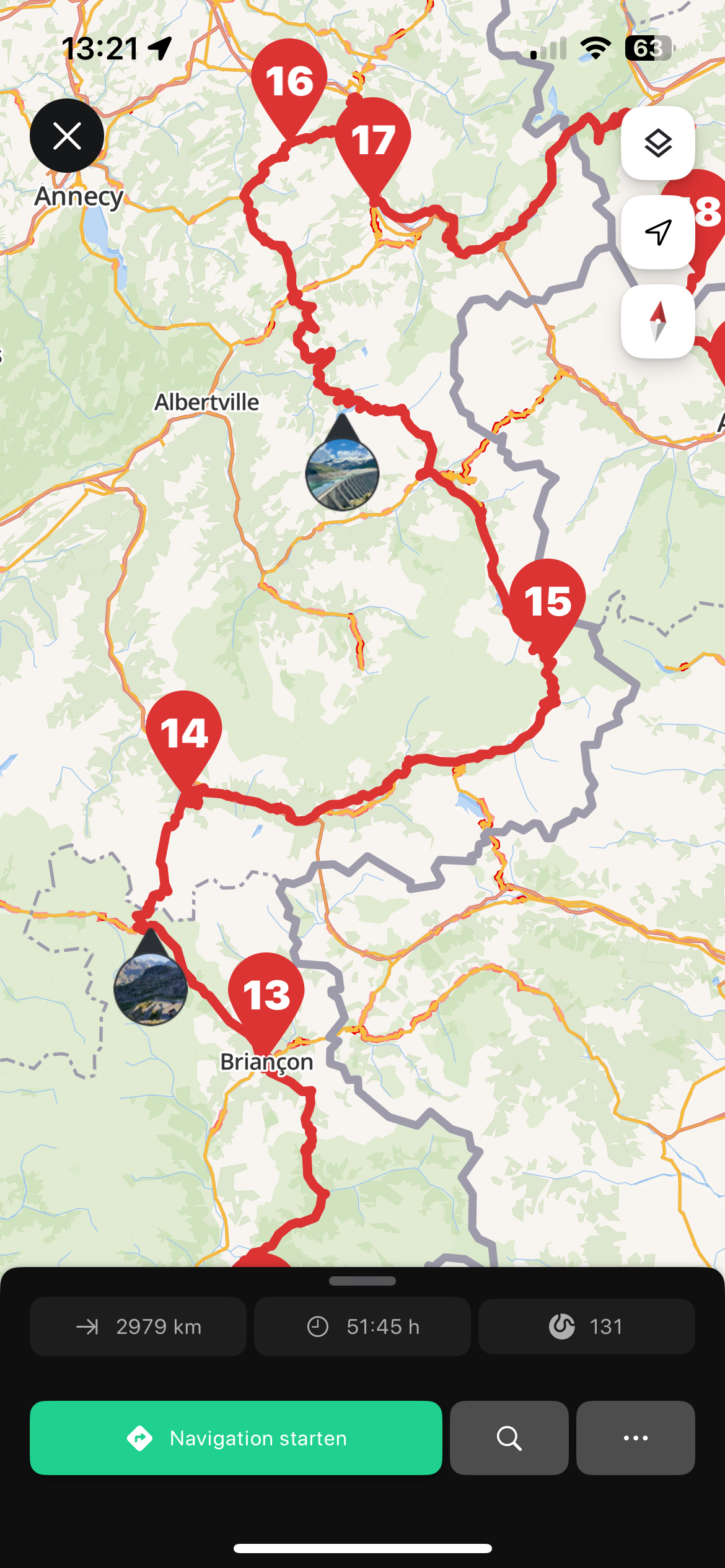
Task: Expand the bottom sheet via its handle
Action: [x=362, y=1281]
